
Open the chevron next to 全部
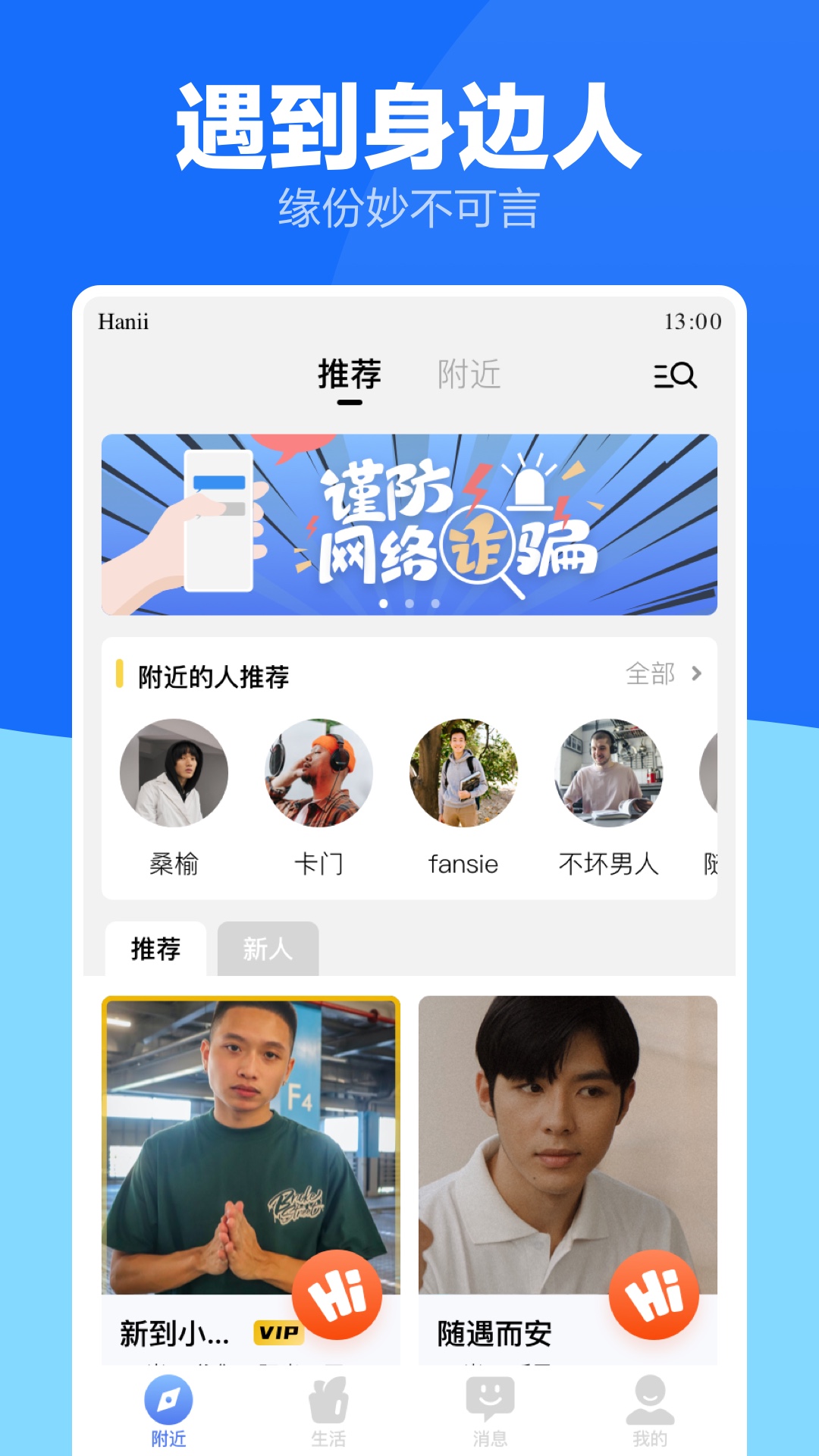coord(695,673)
